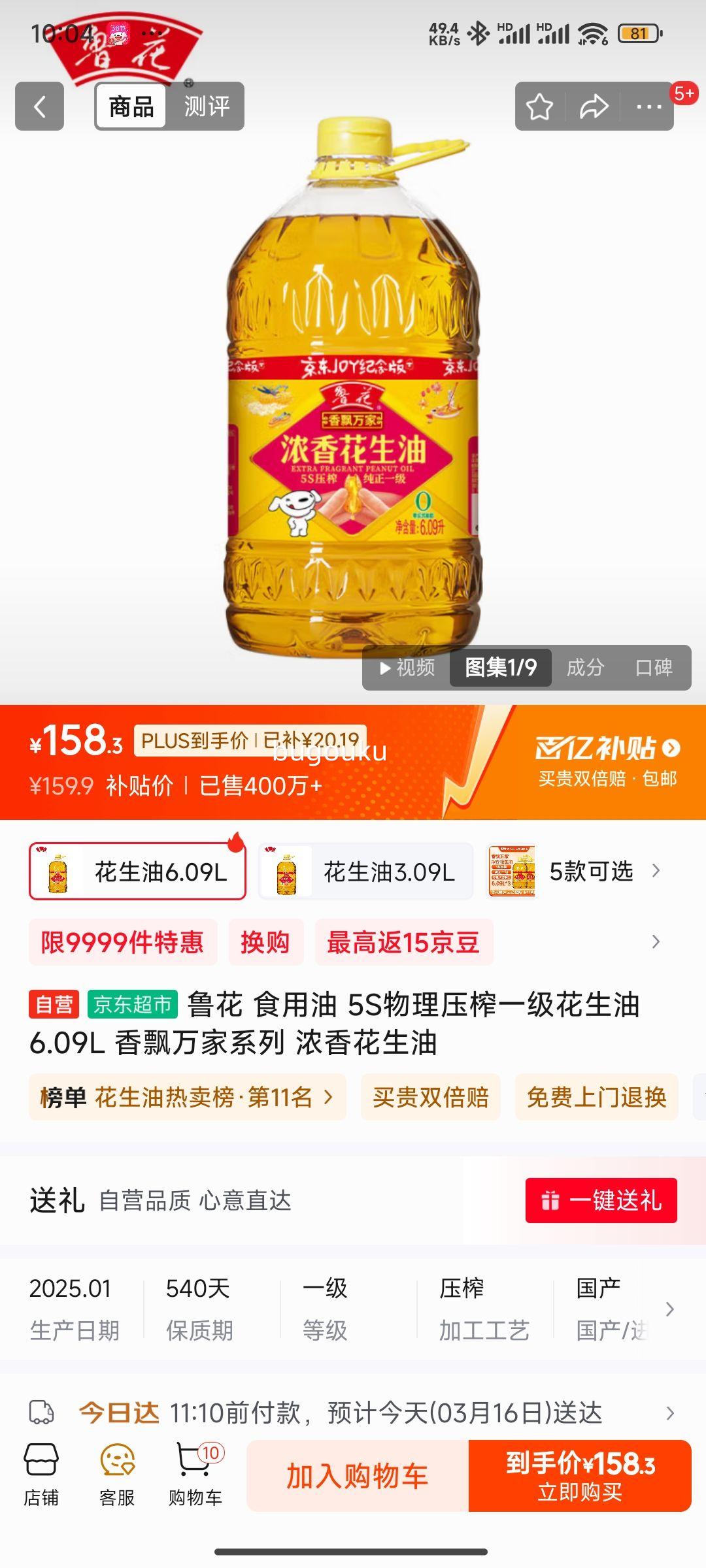Toggle the favorite star on this product
706x1568 pixels.
point(539,106)
